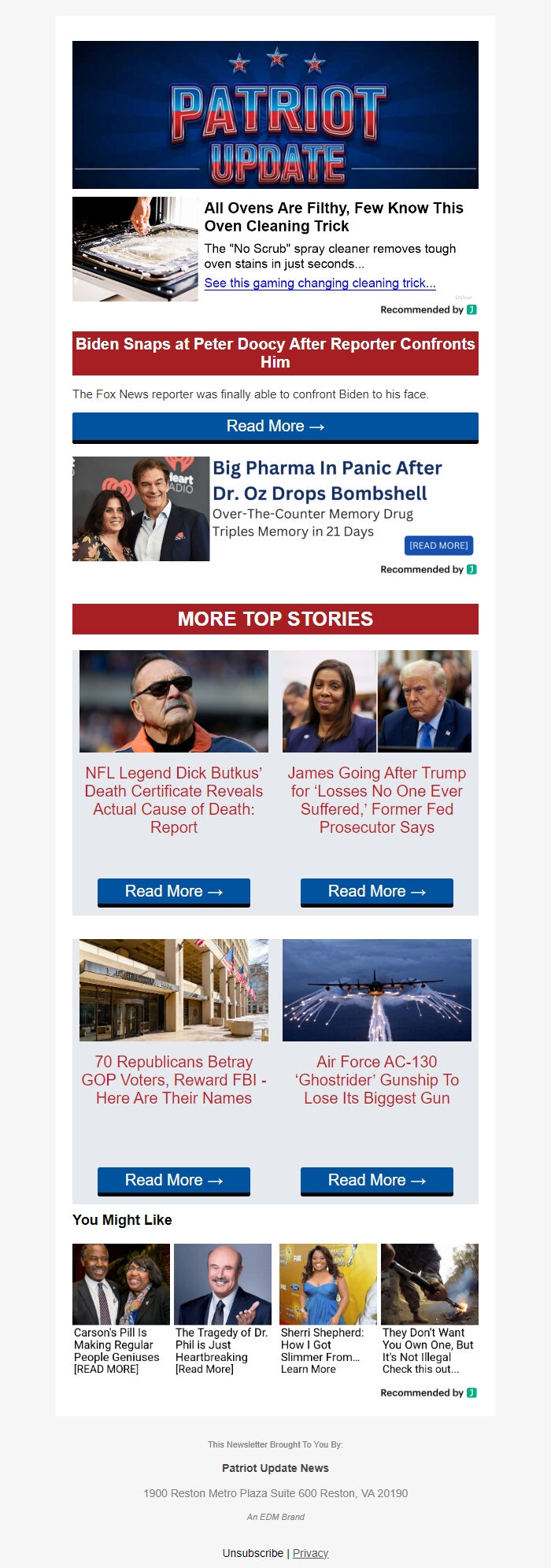
Task: Open The Tragedy of Dr. Phil card
Action: tap(223, 1310)
